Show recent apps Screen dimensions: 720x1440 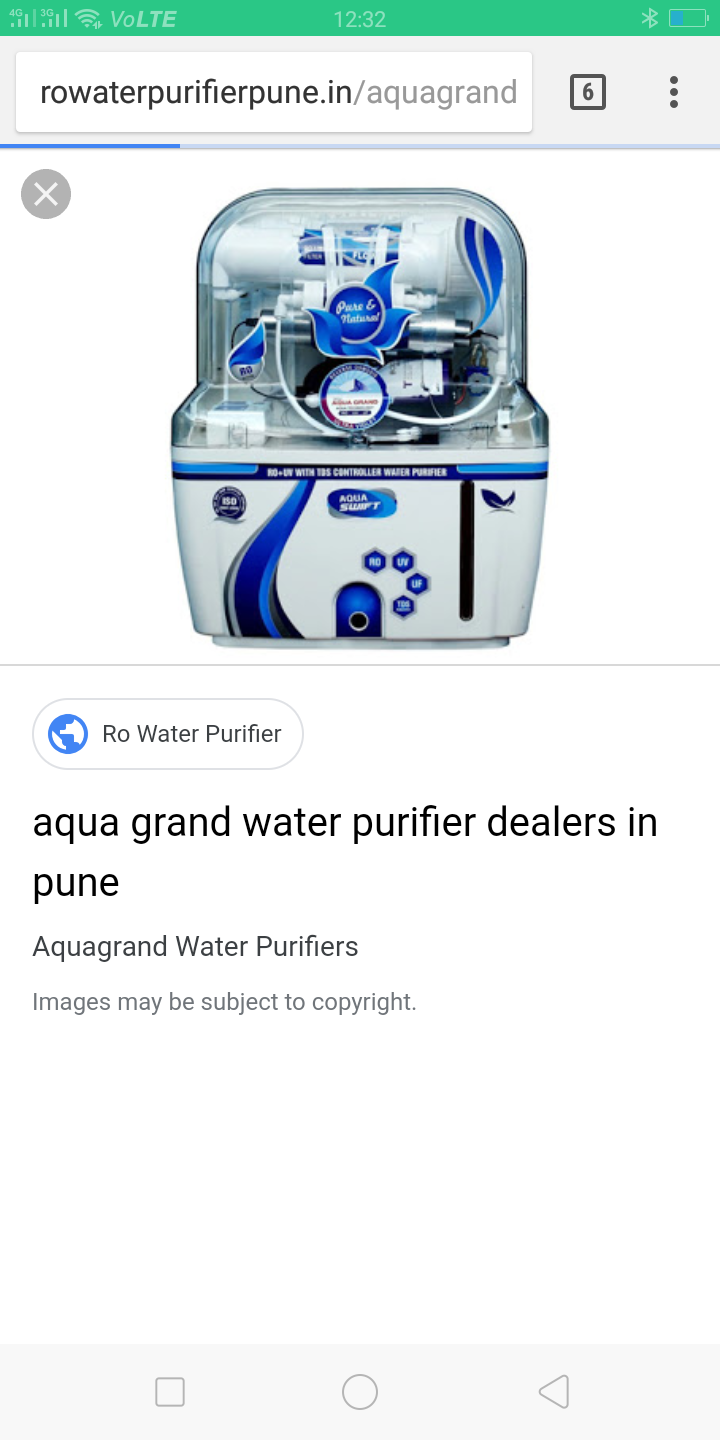pyautogui.click(x=170, y=1391)
